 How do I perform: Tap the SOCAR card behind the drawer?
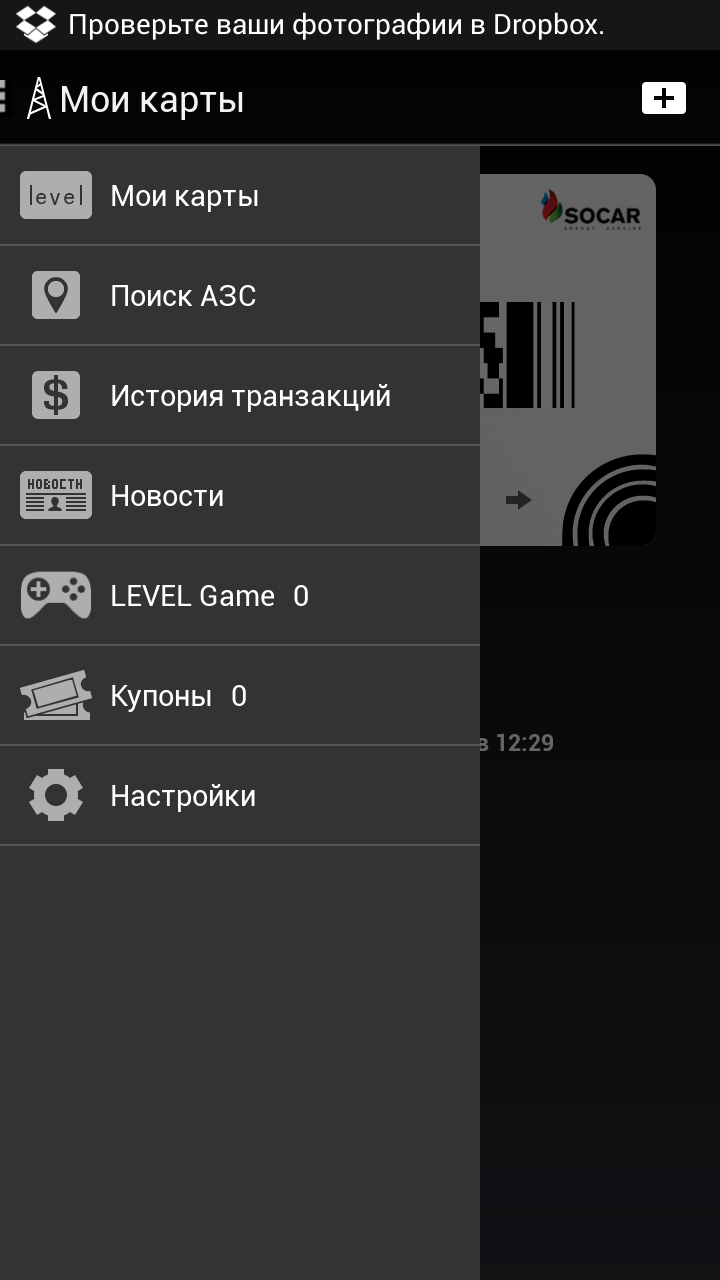click(x=568, y=360)
